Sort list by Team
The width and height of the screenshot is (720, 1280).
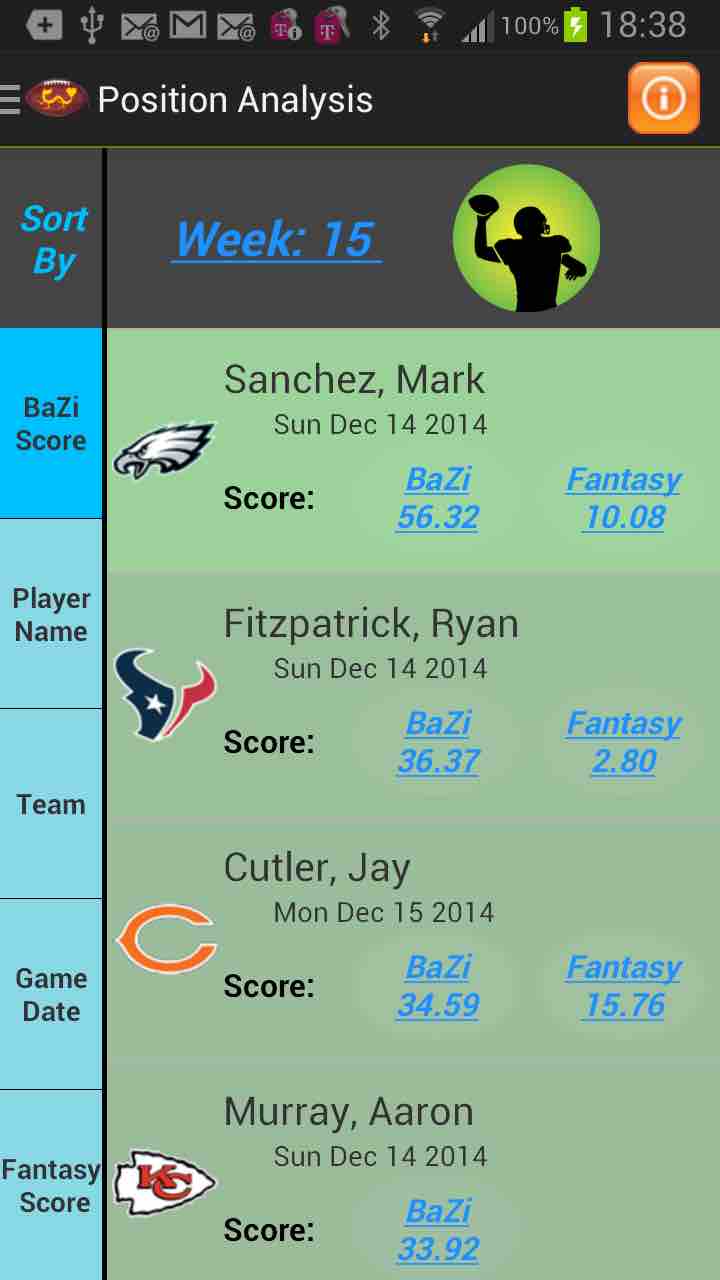[51, 804]
